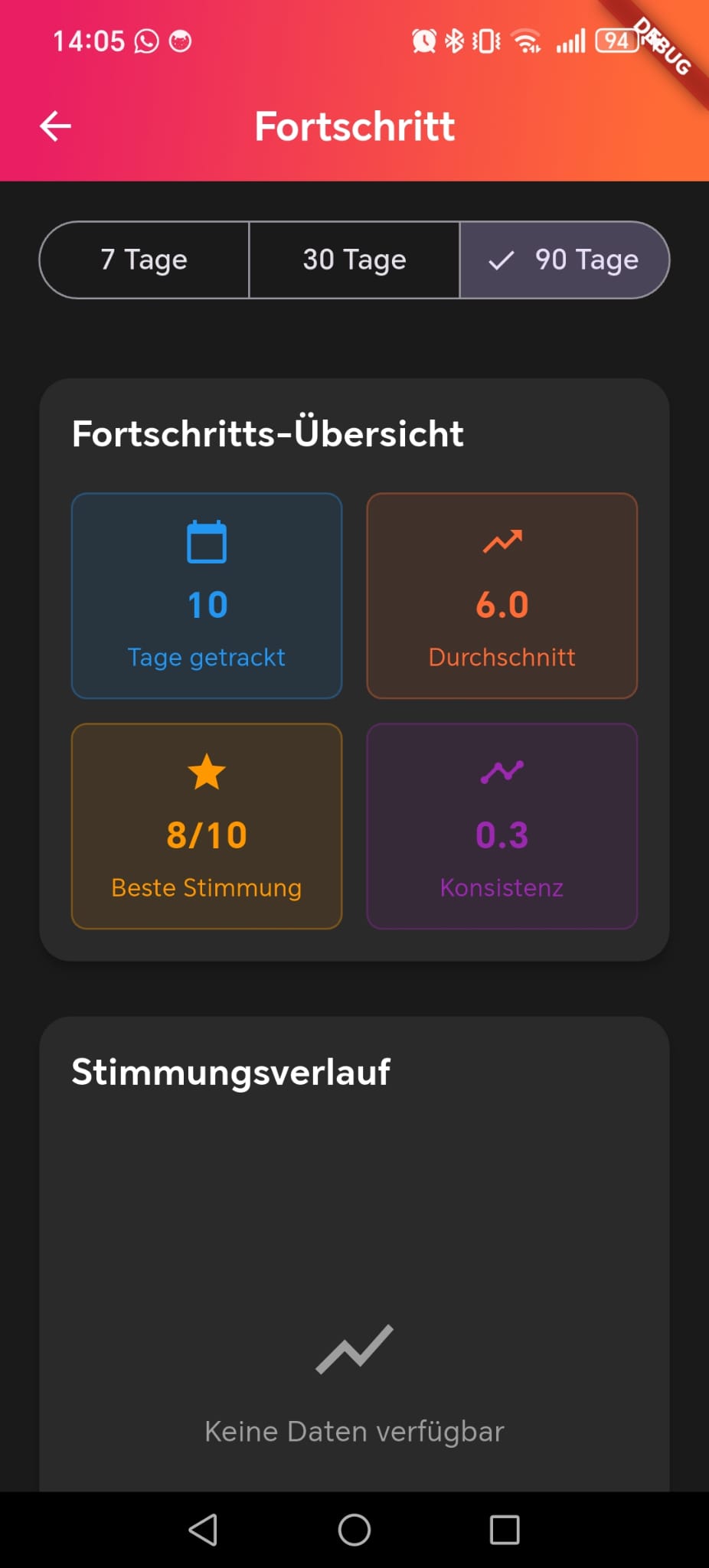709x1568 pixels.
Task: Click the back arrow in the header
Action: point(54,125)
